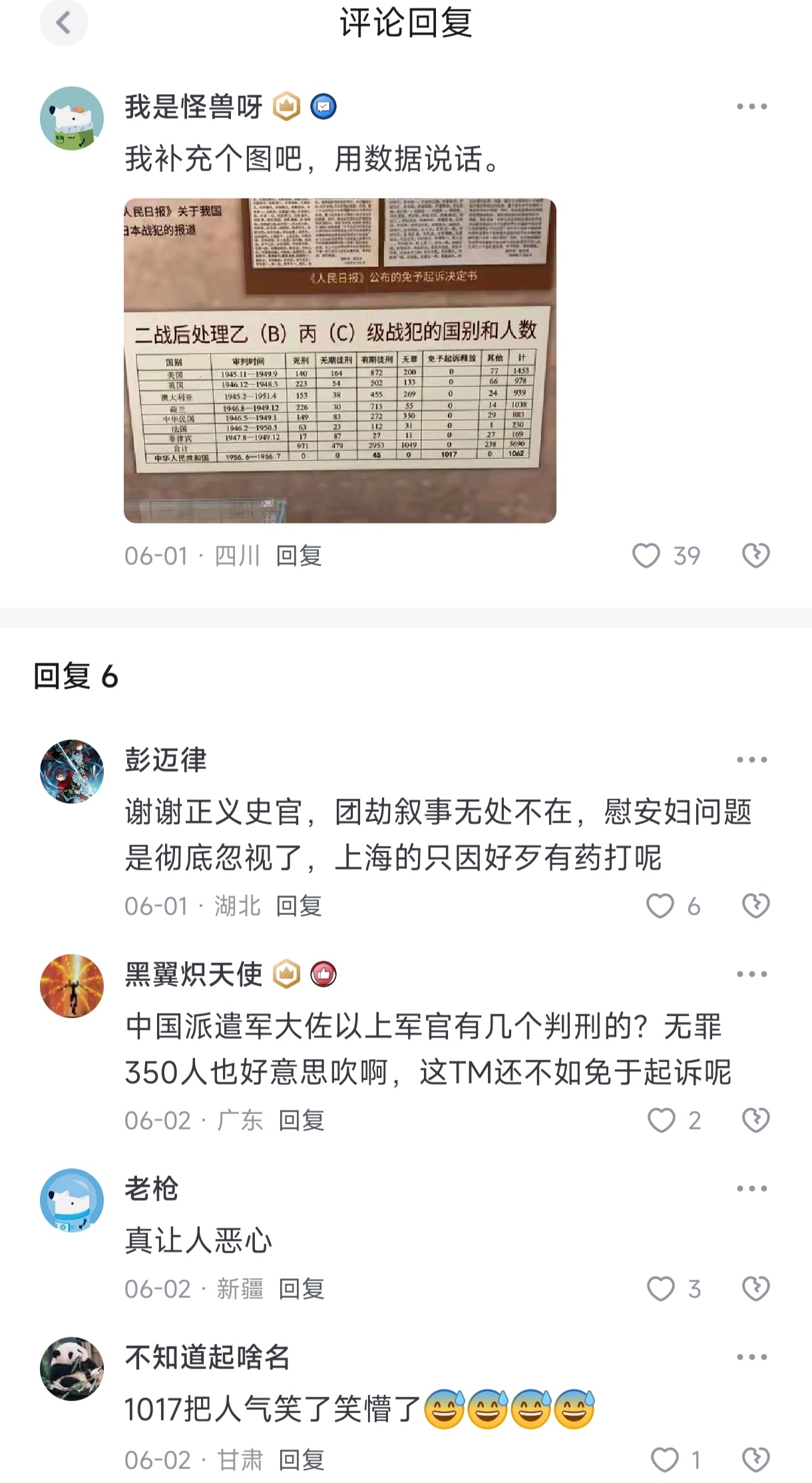Viewport: 812px width, 1483px height.
Task: View 黑翼炽天使's profile avatar
Action: [x=72, y=986]
